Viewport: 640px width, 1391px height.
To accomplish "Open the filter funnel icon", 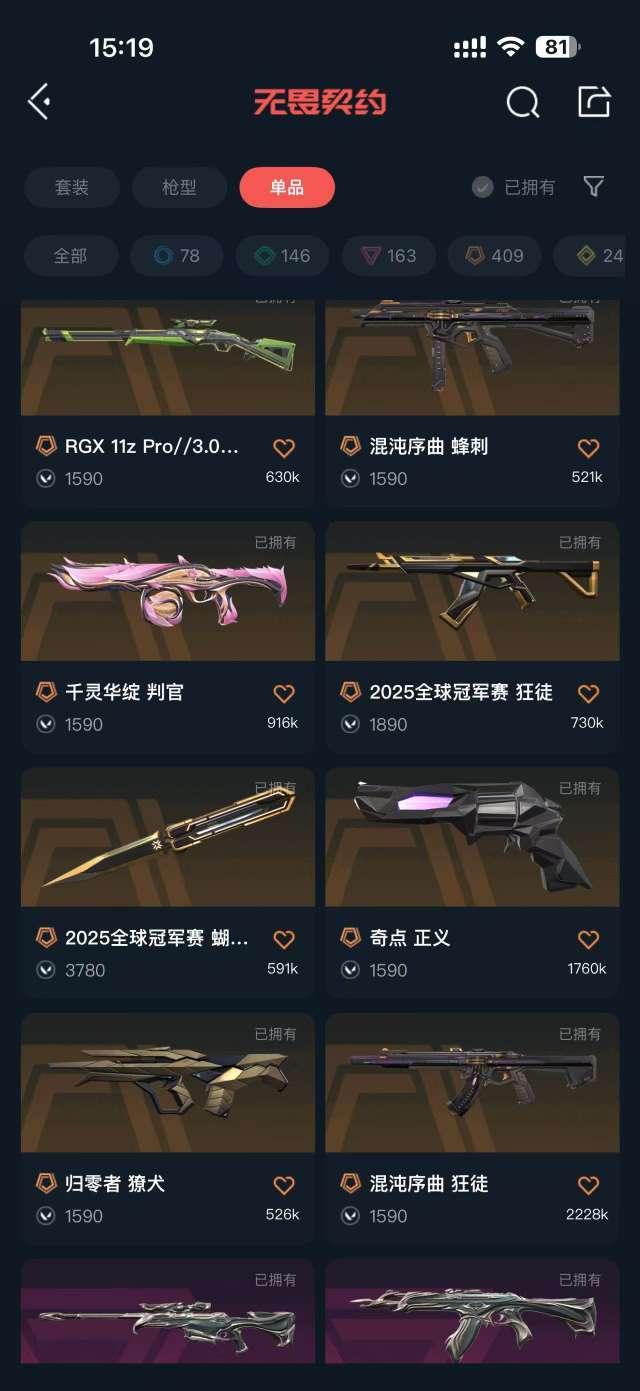I will pos(593,187).
